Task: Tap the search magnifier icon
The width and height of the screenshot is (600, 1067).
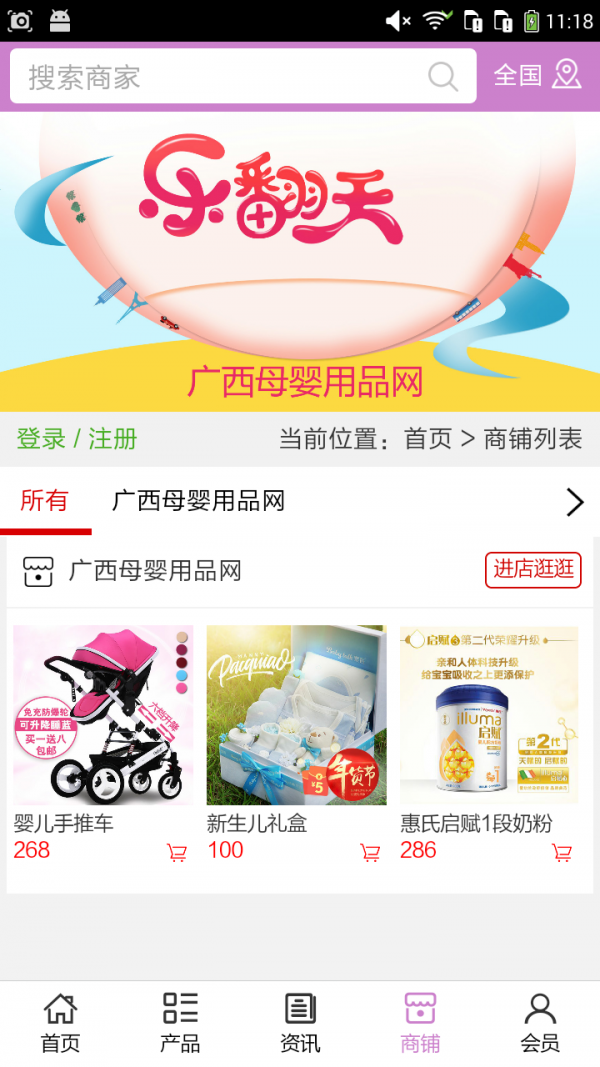Action: (443, 77)
